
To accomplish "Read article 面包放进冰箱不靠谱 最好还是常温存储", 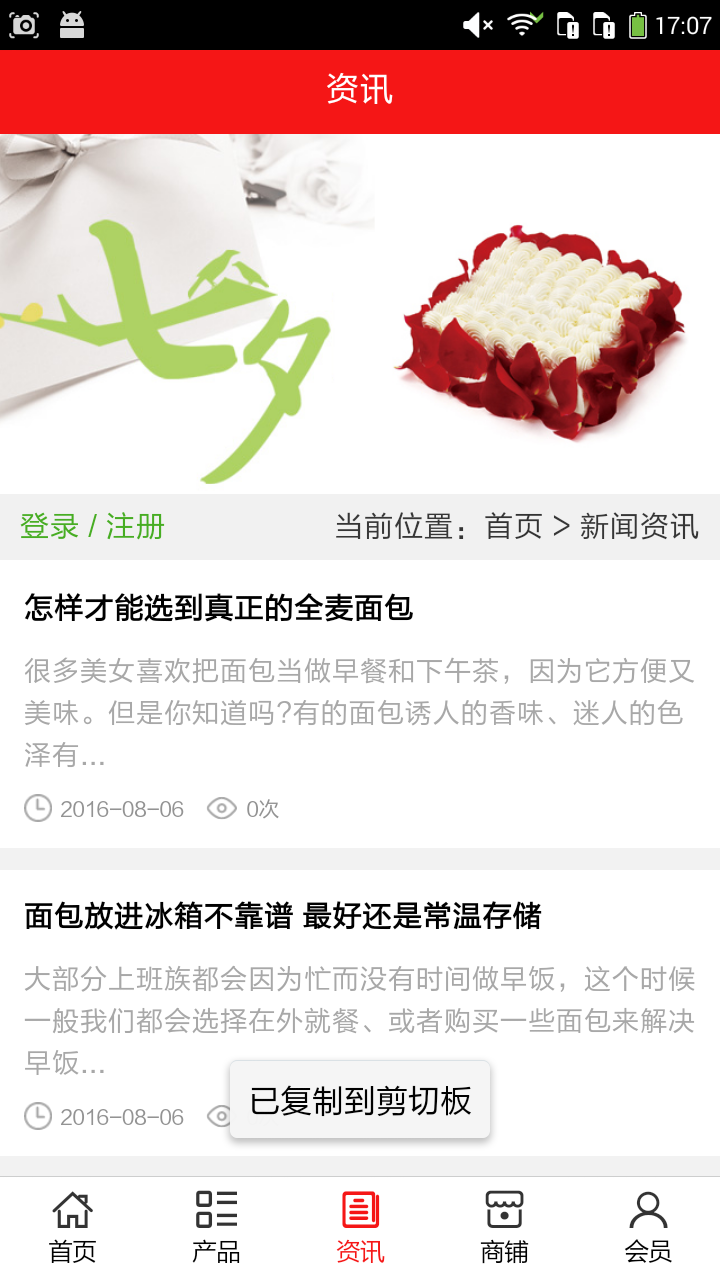I will point(283,916).
